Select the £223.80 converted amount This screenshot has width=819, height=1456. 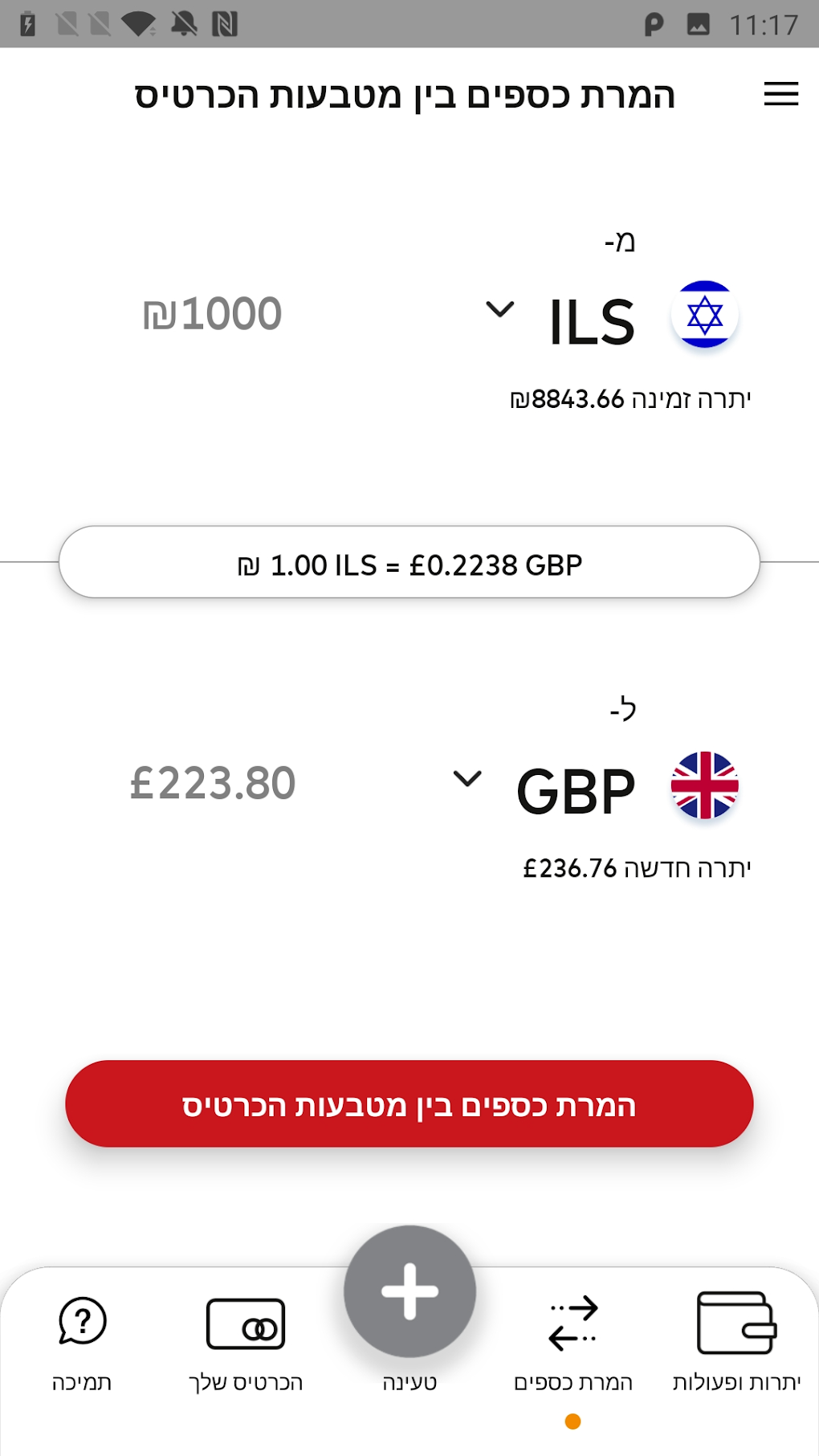tap(213, 781)
